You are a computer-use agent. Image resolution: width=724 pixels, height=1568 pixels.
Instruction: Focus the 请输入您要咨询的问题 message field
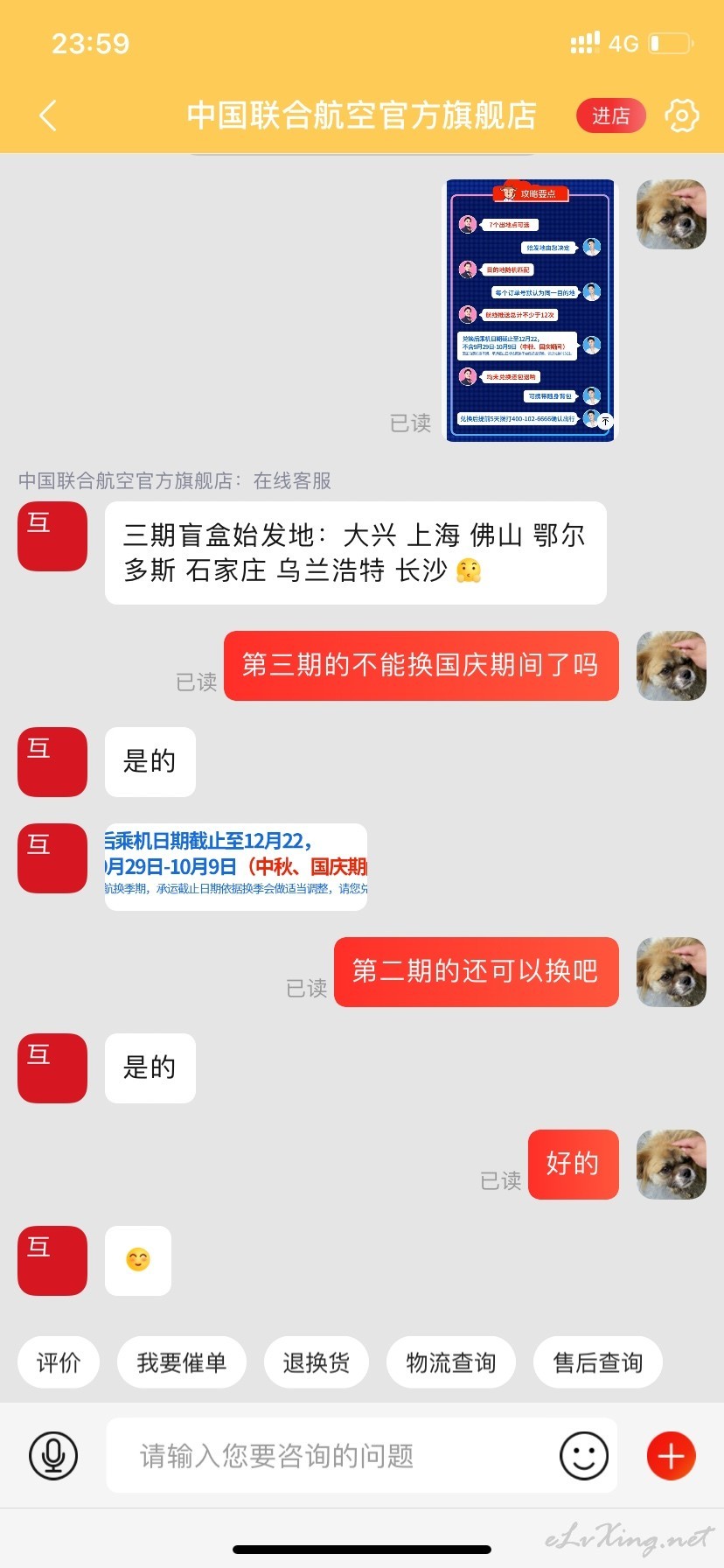pyautogui.click(x=332, y=1456)
